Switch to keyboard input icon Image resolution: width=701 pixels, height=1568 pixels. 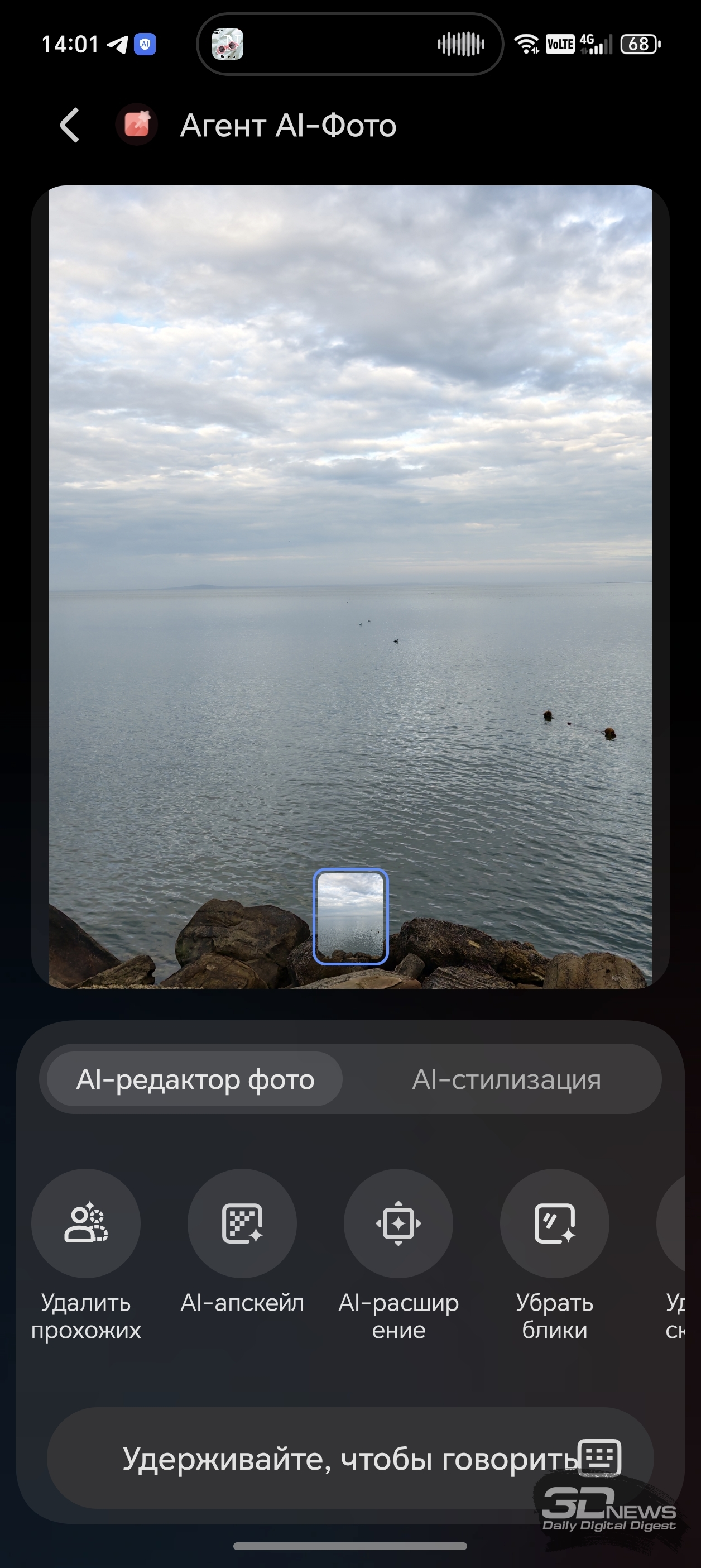coord(599,1457)
